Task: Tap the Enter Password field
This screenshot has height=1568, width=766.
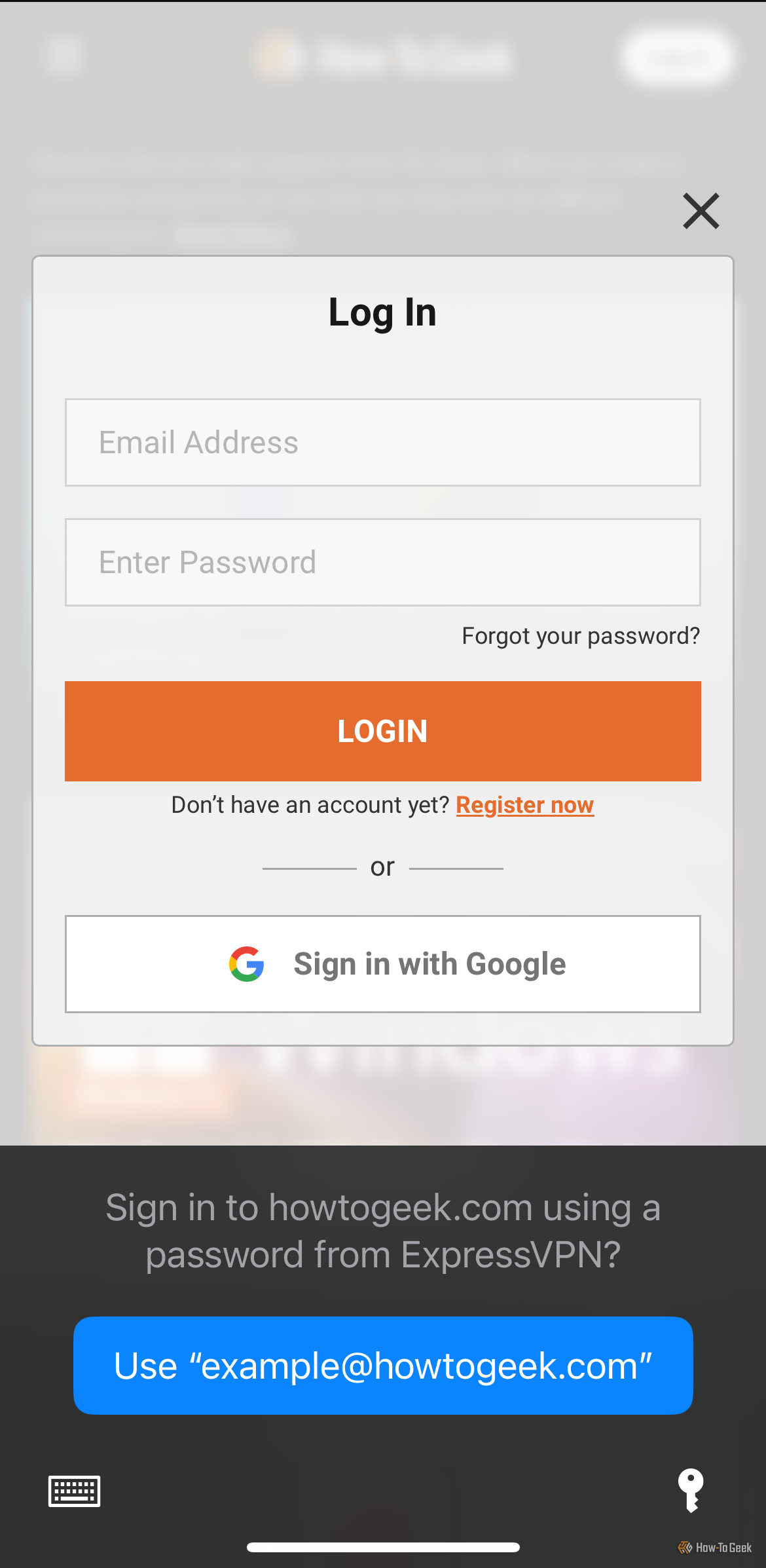Action: pyautogui.click(x=383, y=562)
